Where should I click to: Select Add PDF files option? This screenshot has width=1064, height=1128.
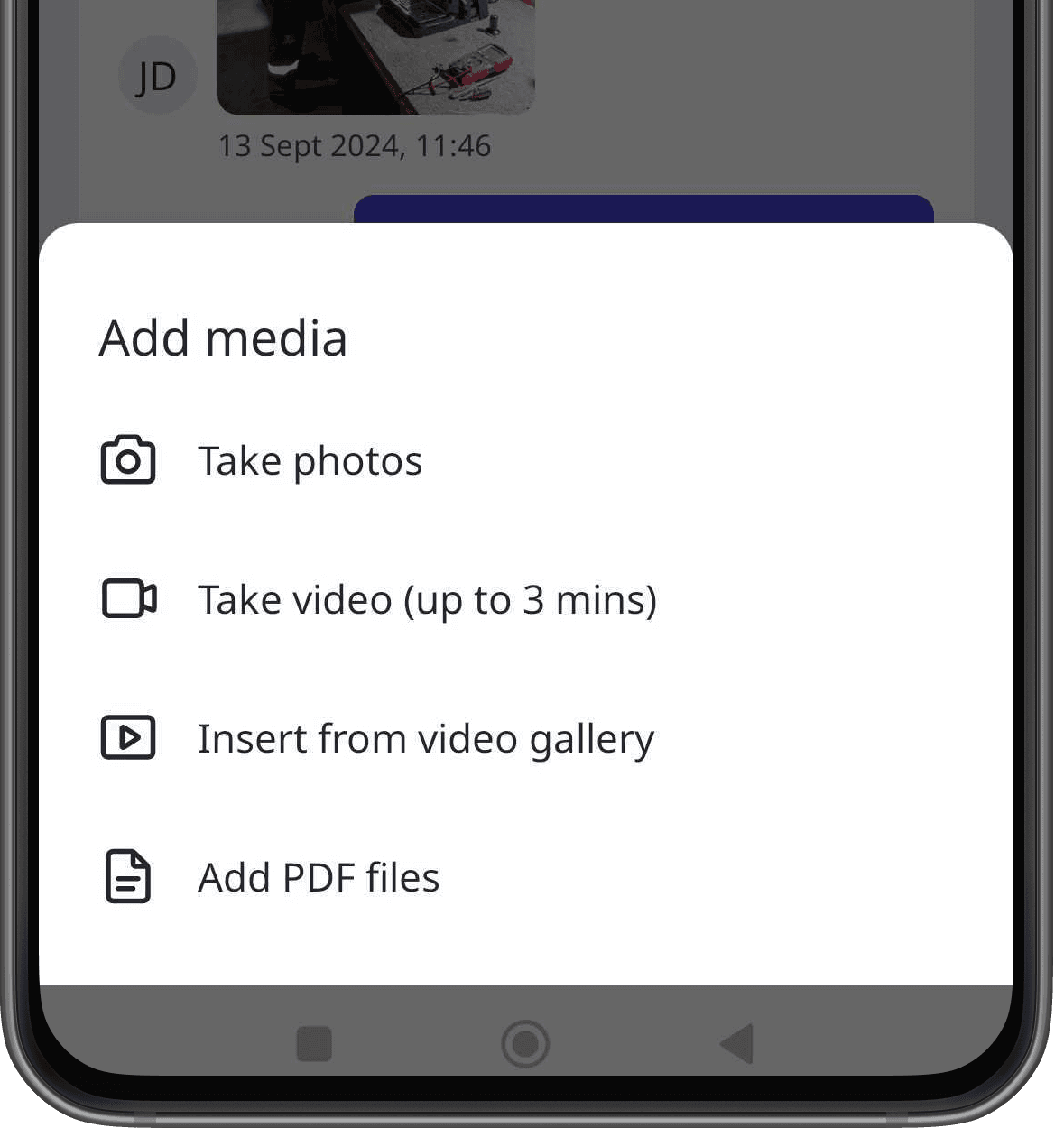tap(318, 876)
